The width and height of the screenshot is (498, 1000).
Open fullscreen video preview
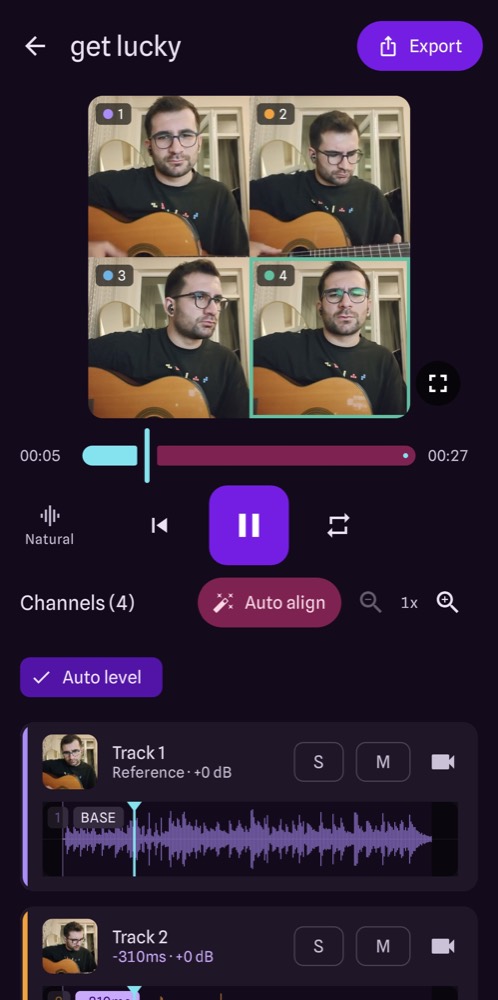pyautogui.click(x=437, y=383)
